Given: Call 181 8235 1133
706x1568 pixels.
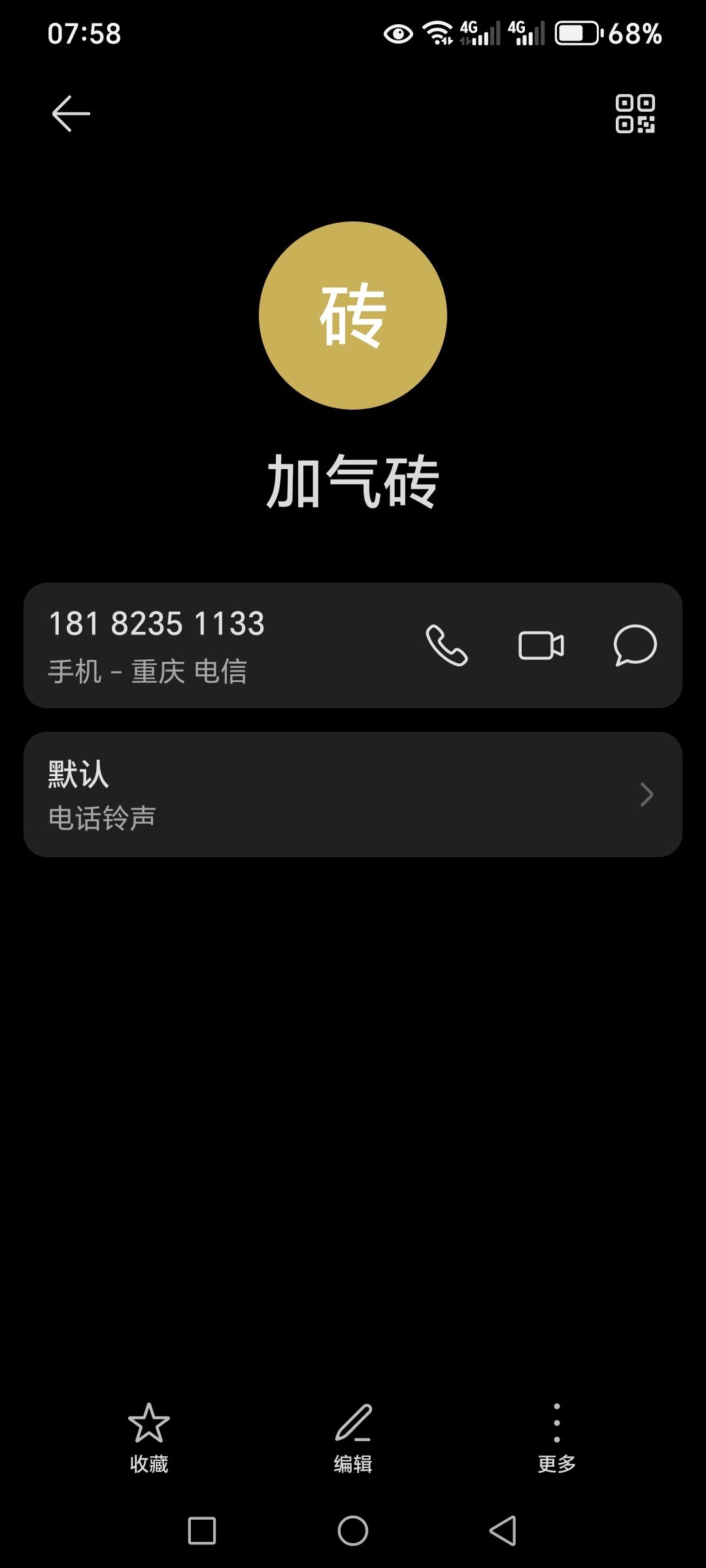Looking at the screenshot, I should click(447, 645).
